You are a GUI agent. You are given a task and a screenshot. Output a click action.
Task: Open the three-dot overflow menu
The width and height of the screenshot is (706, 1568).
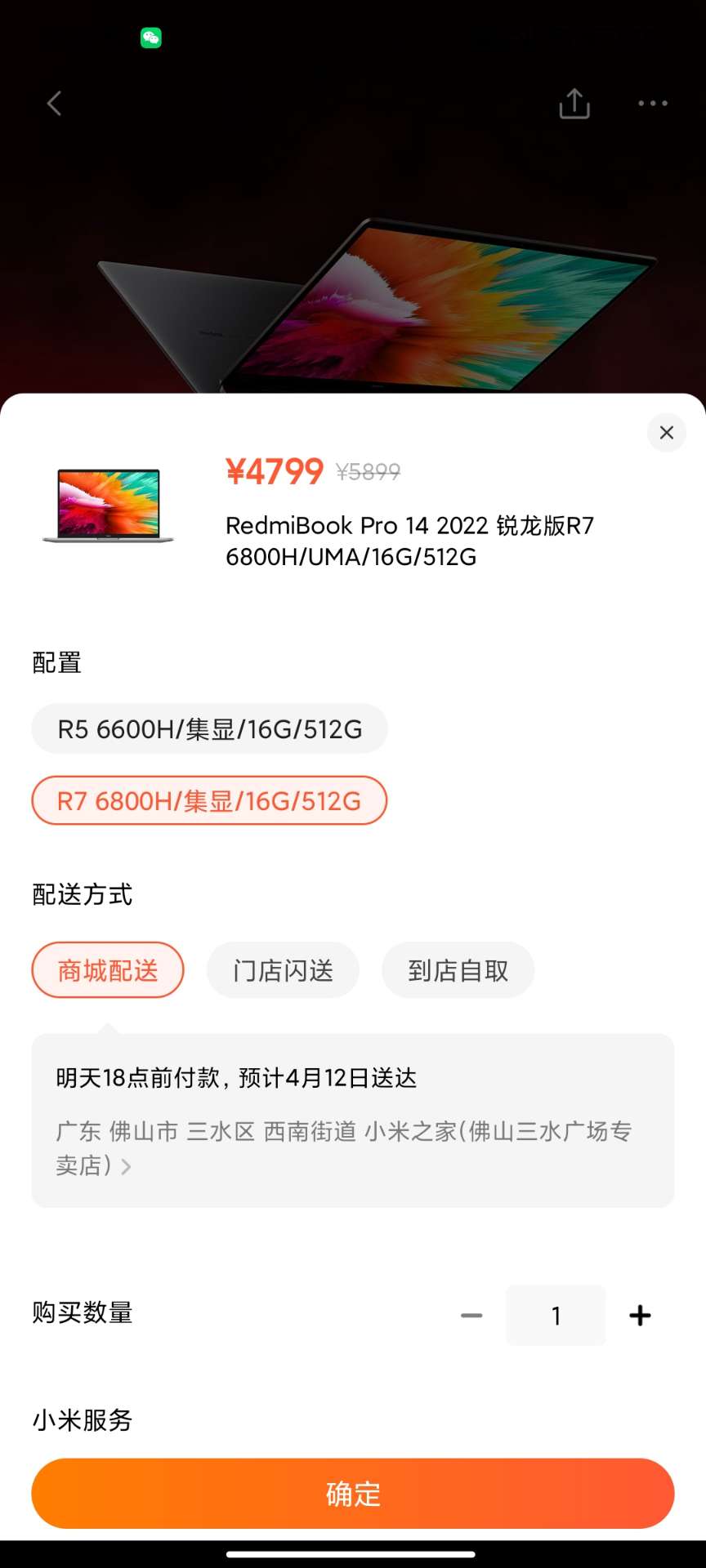pyautogui.click(x=652, y=104)
